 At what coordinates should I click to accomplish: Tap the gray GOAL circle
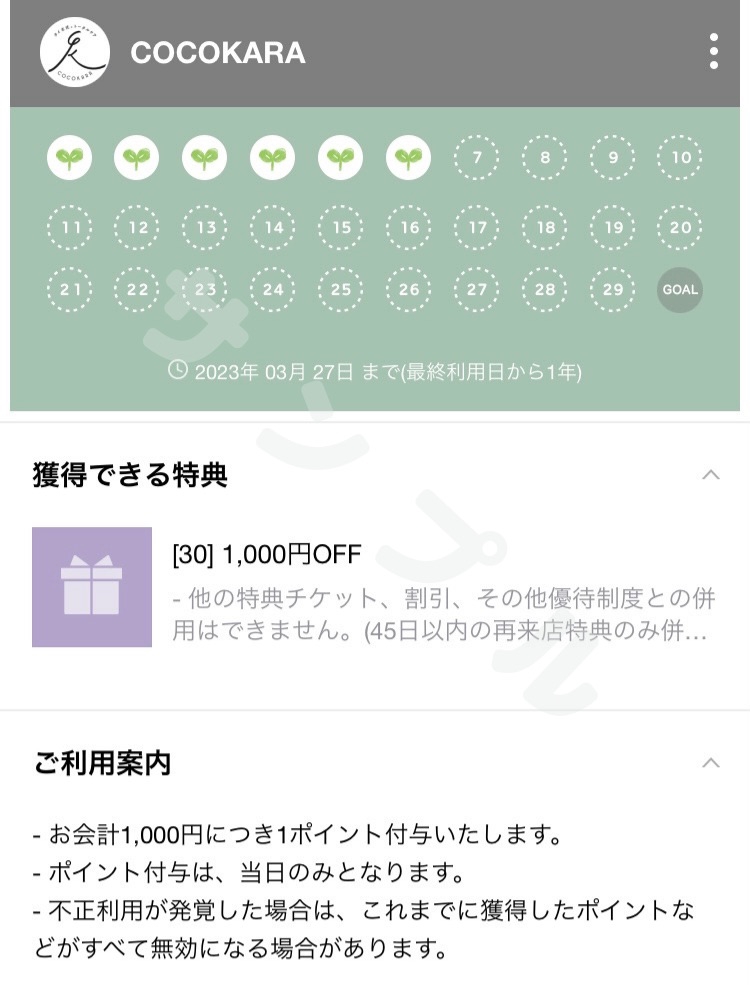679,290
